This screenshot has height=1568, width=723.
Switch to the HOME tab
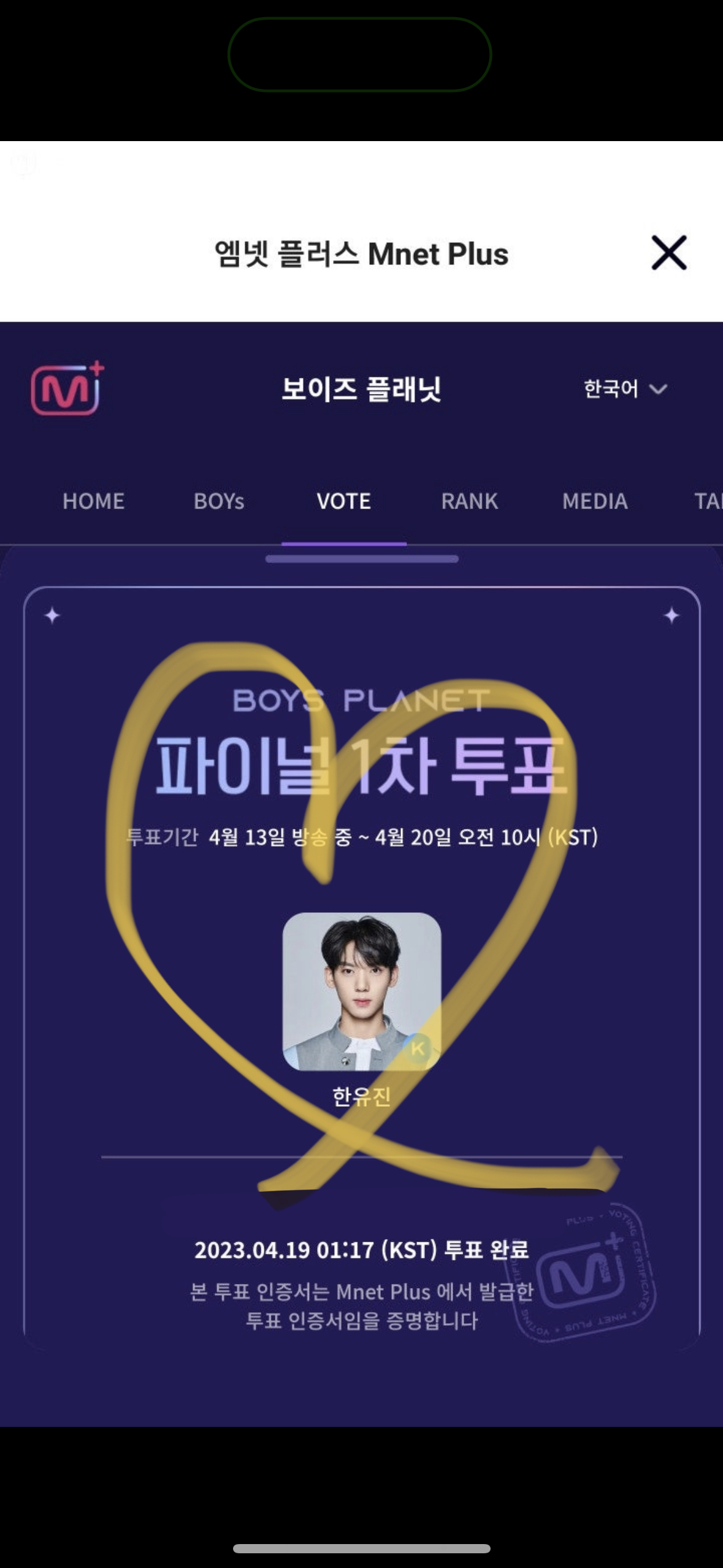[x=93, y=501]
